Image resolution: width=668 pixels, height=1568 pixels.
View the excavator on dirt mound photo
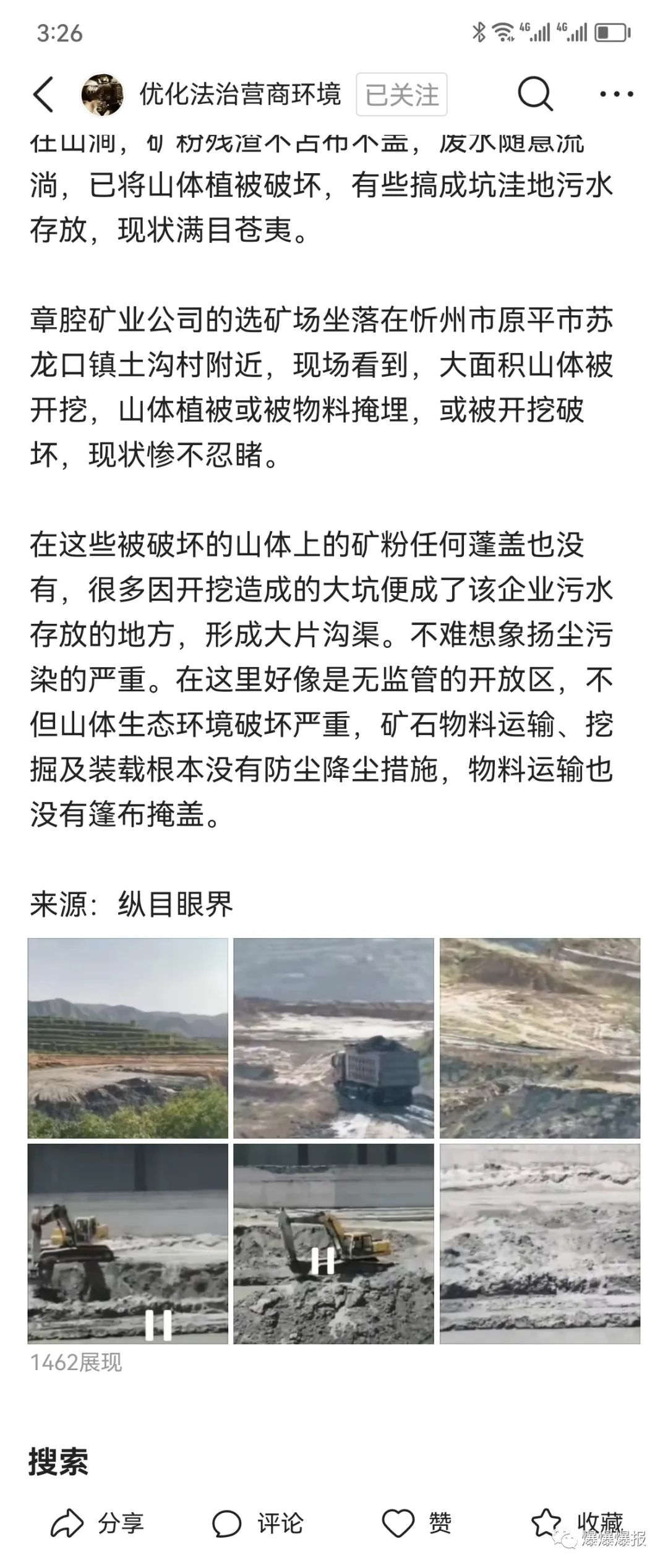333,1243
